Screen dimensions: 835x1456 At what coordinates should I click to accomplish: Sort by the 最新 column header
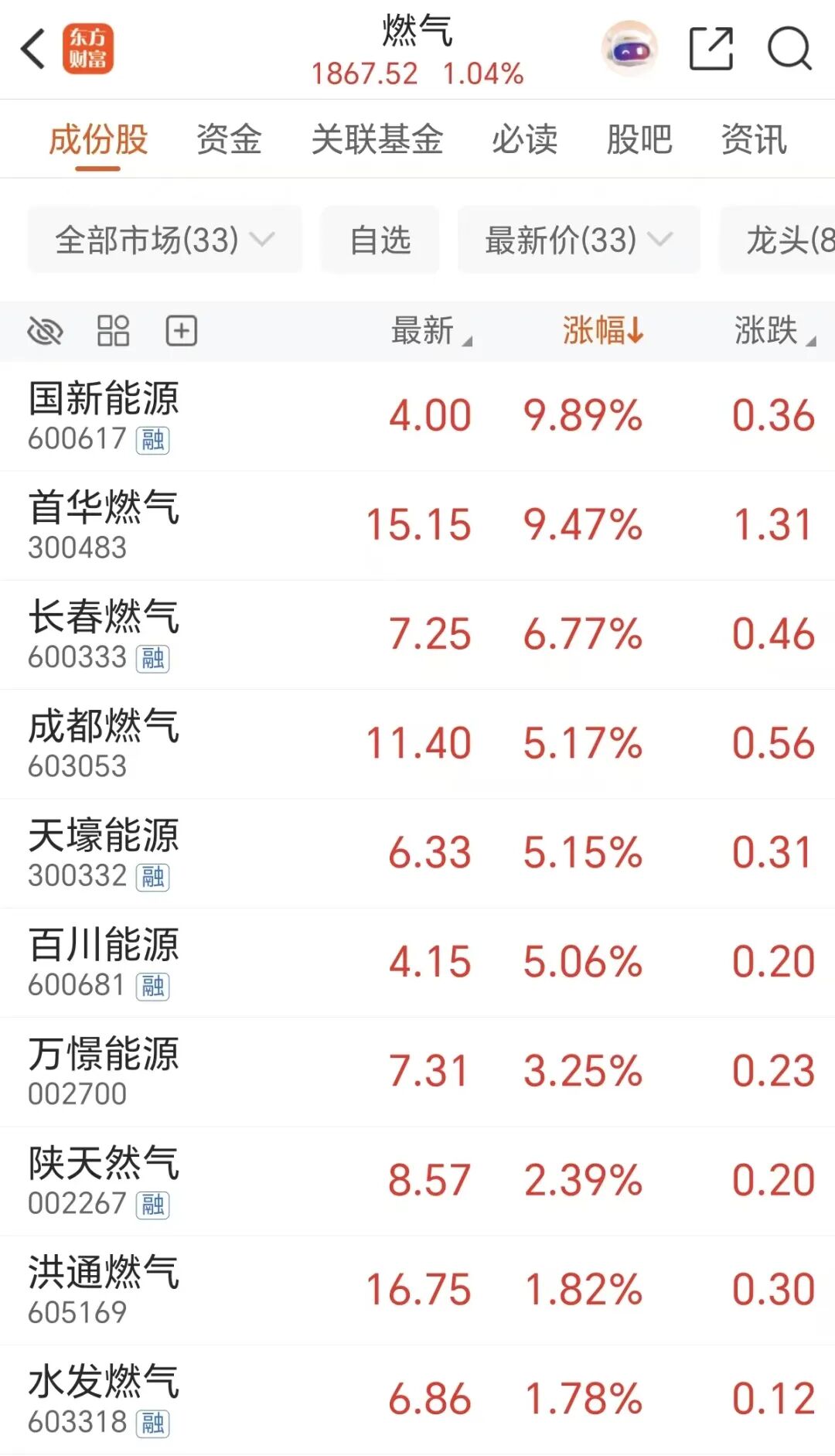(x=430, y=331)
